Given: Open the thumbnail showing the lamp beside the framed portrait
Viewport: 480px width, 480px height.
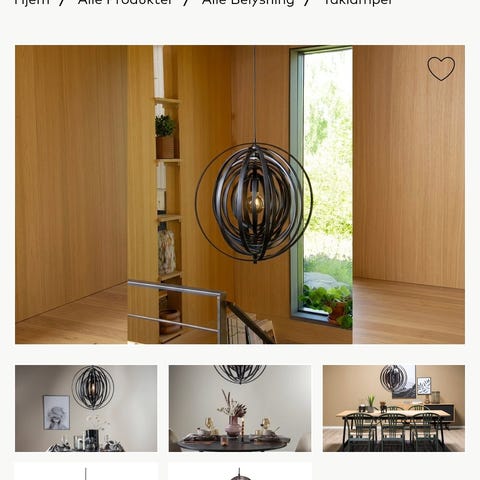Looking at the screenshot, I should (86, 408).
